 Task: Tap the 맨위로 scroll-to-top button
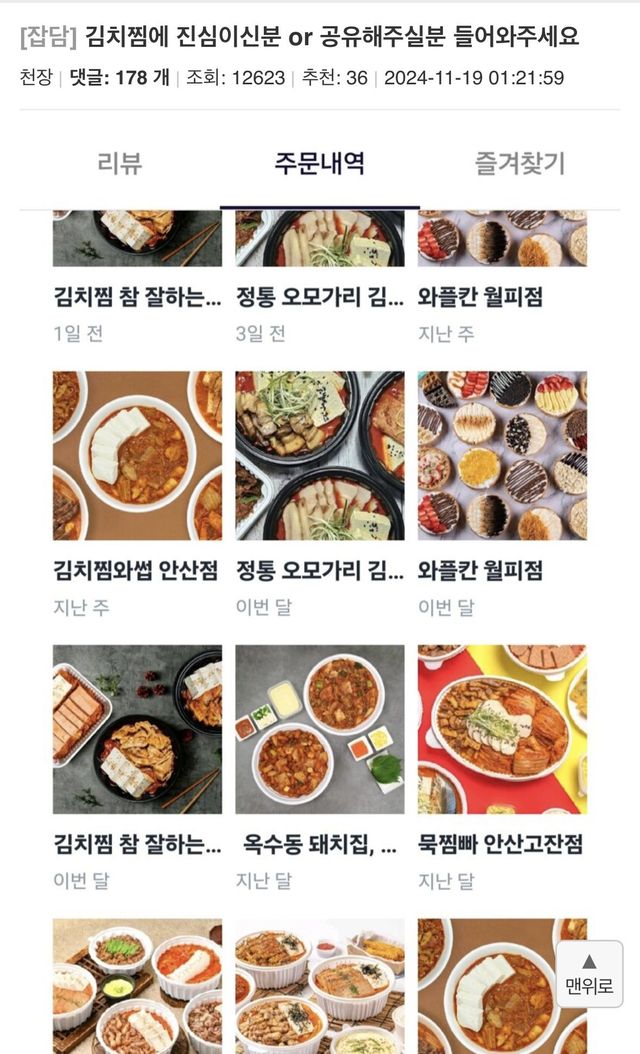(x=589, y=973)
